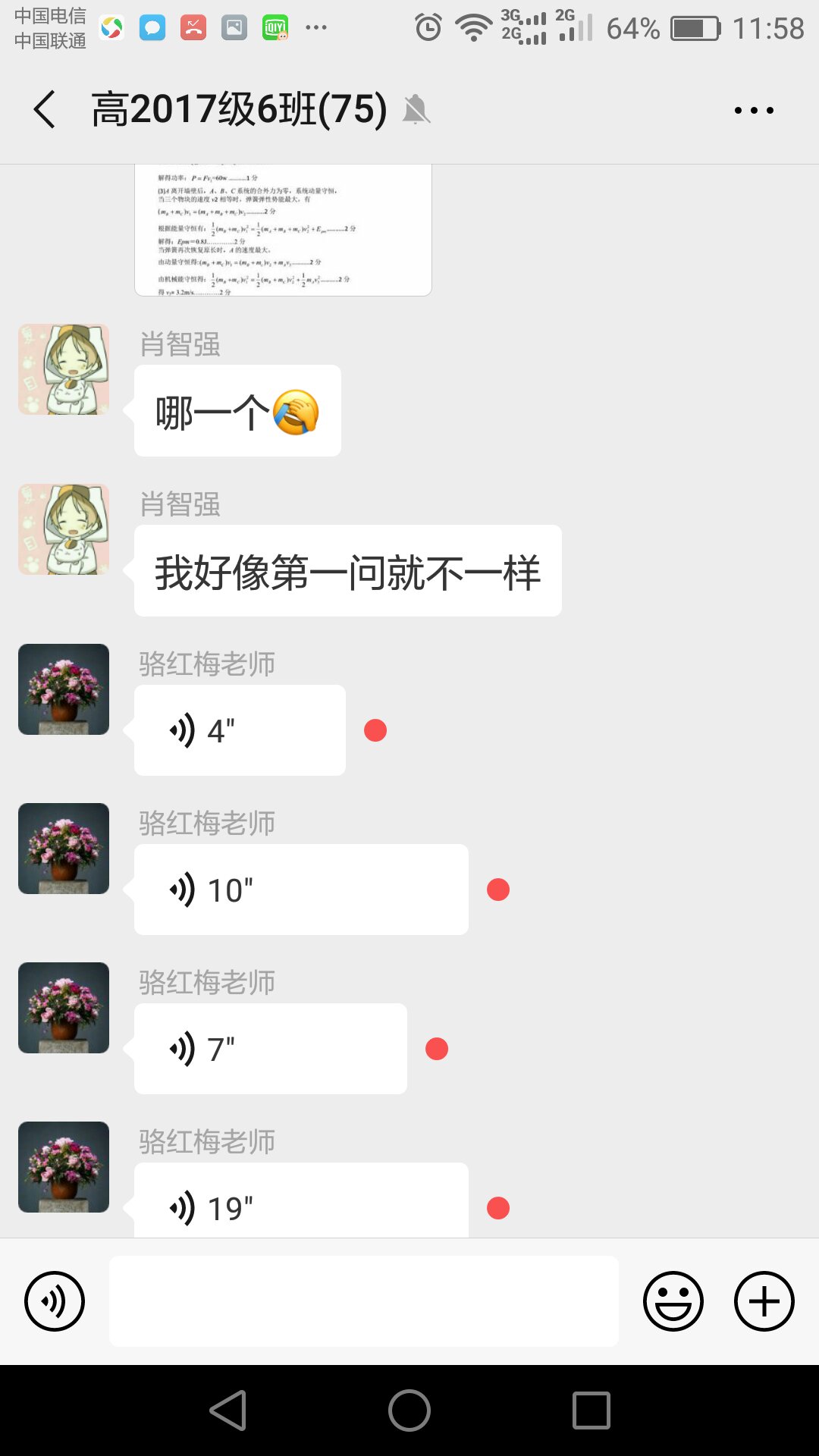819x1456 pixels.
Task: Play the 7-second voice message
Action: 270,1049
